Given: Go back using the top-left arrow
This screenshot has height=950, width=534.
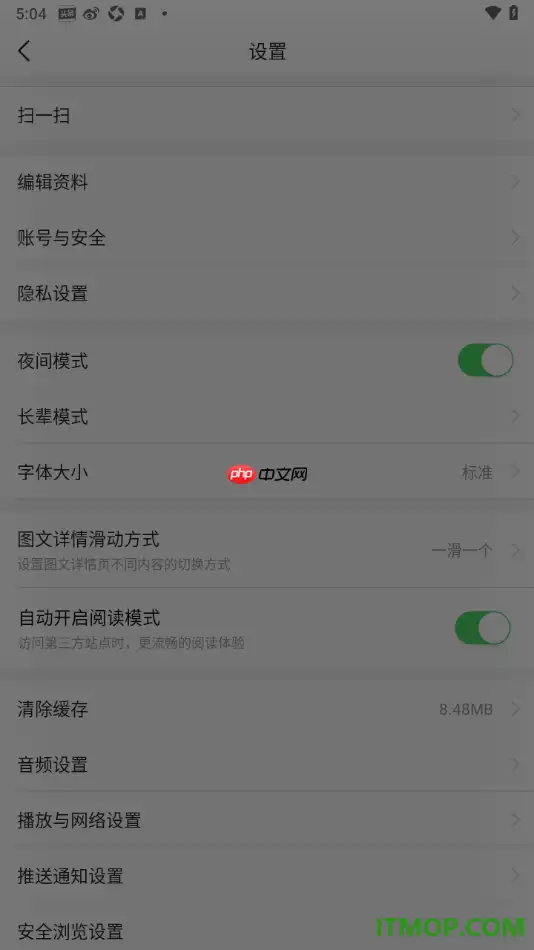Looking at the screenshot, I should pyautogui.click(x=24, y=51).
